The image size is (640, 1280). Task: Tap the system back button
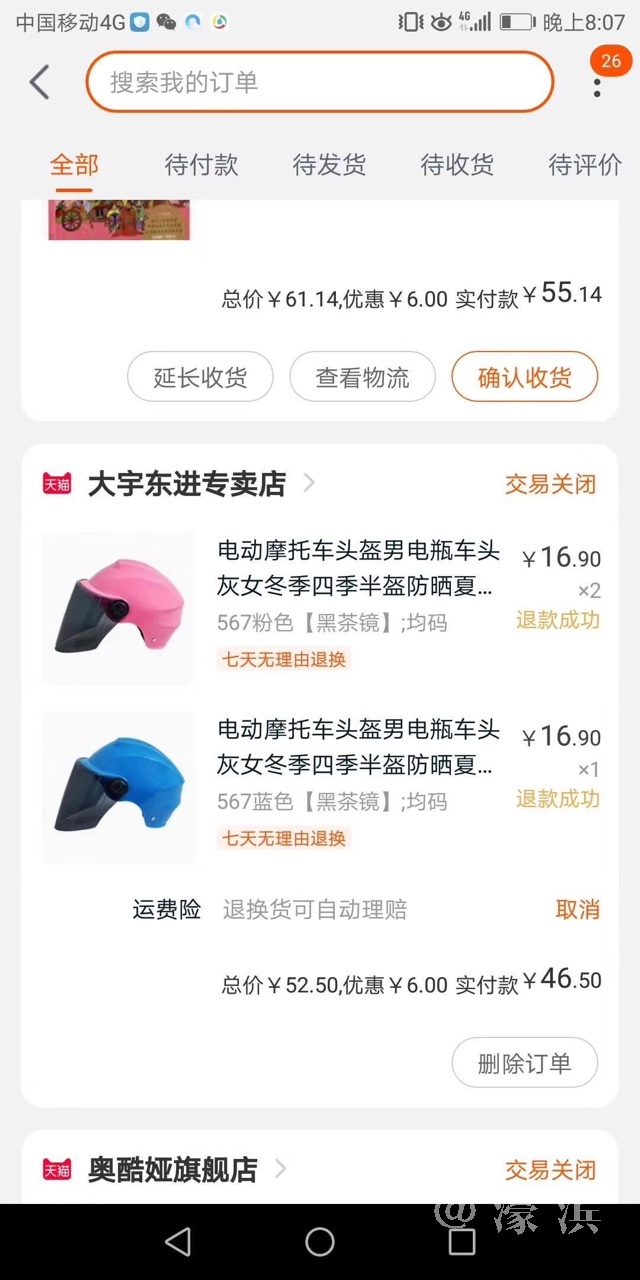click(178, 1242)
